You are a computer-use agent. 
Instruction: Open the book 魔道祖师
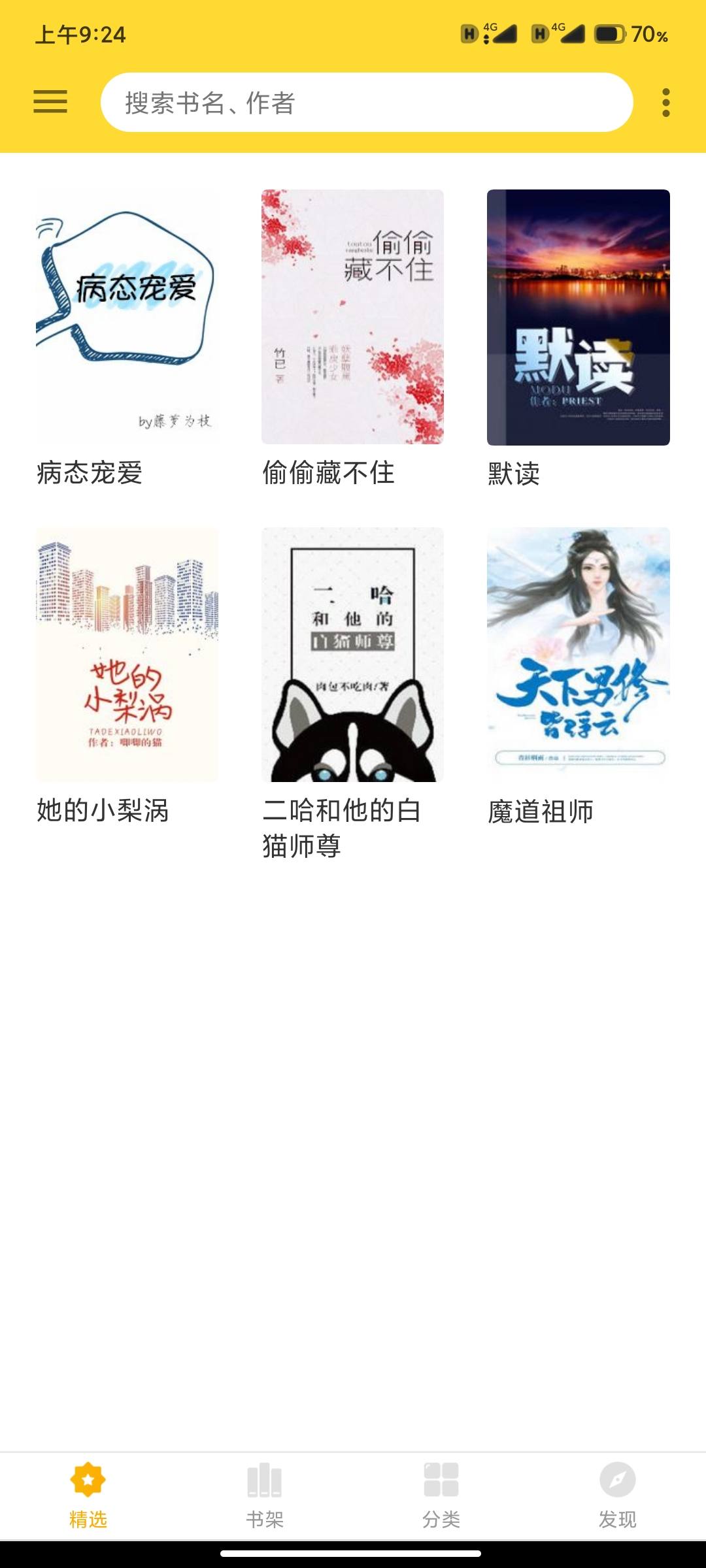click(578, 655)
